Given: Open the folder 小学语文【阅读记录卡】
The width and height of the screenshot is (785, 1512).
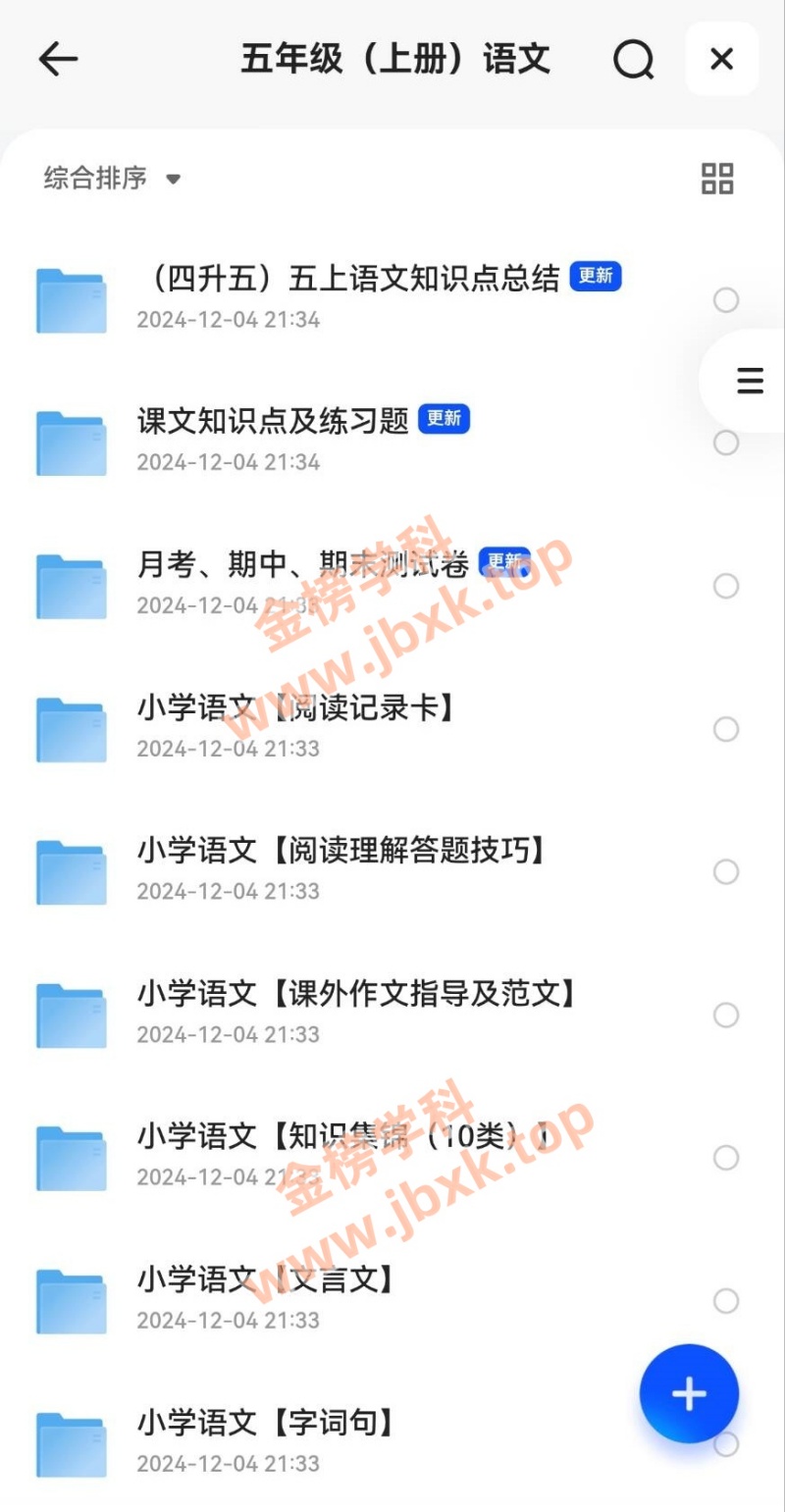Looking at the screenshot, I should (x=294, y=709).
